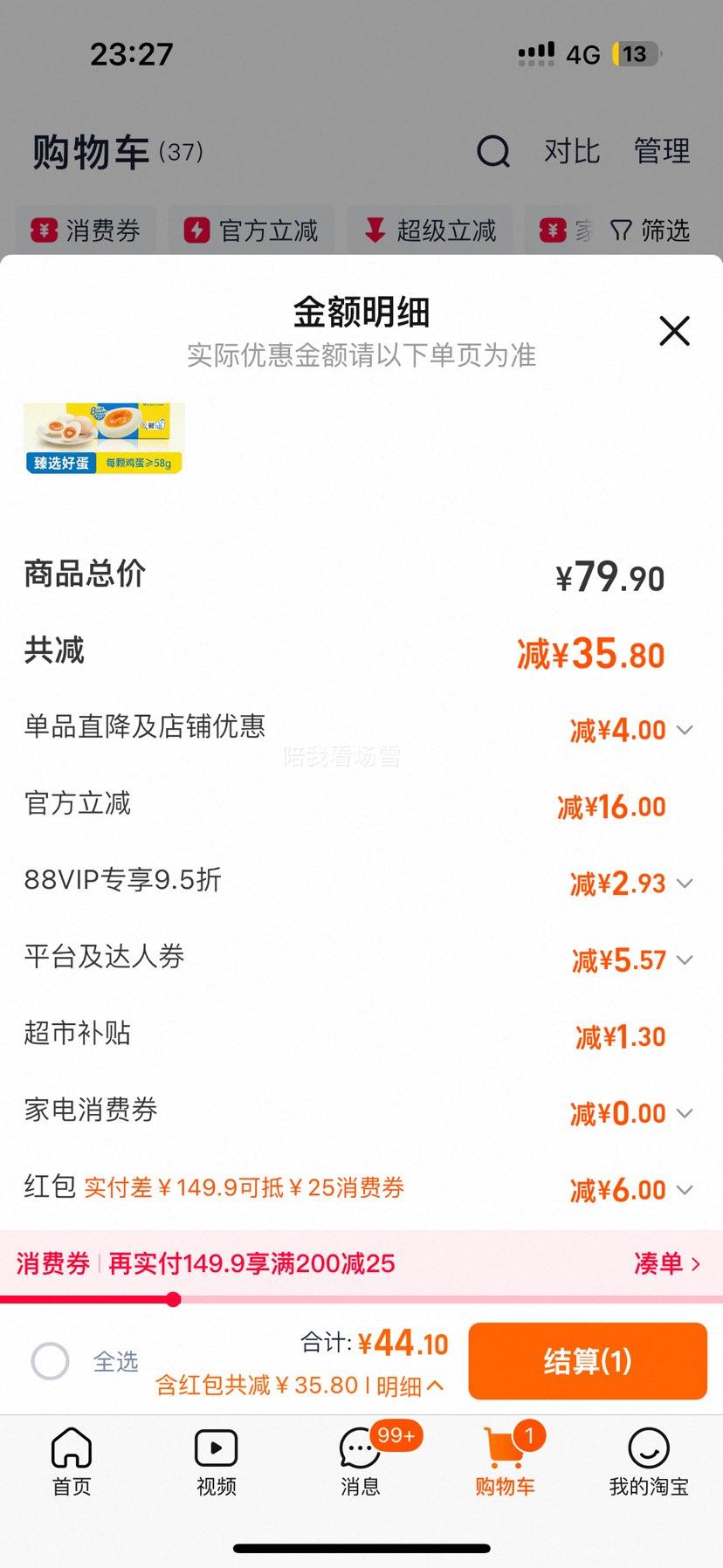Image resolution: width=723 pixels, height=1568 pixels.
Task: Select the 全选 select-all circle
Action: pyautogui.click(x=50, y=1361)
